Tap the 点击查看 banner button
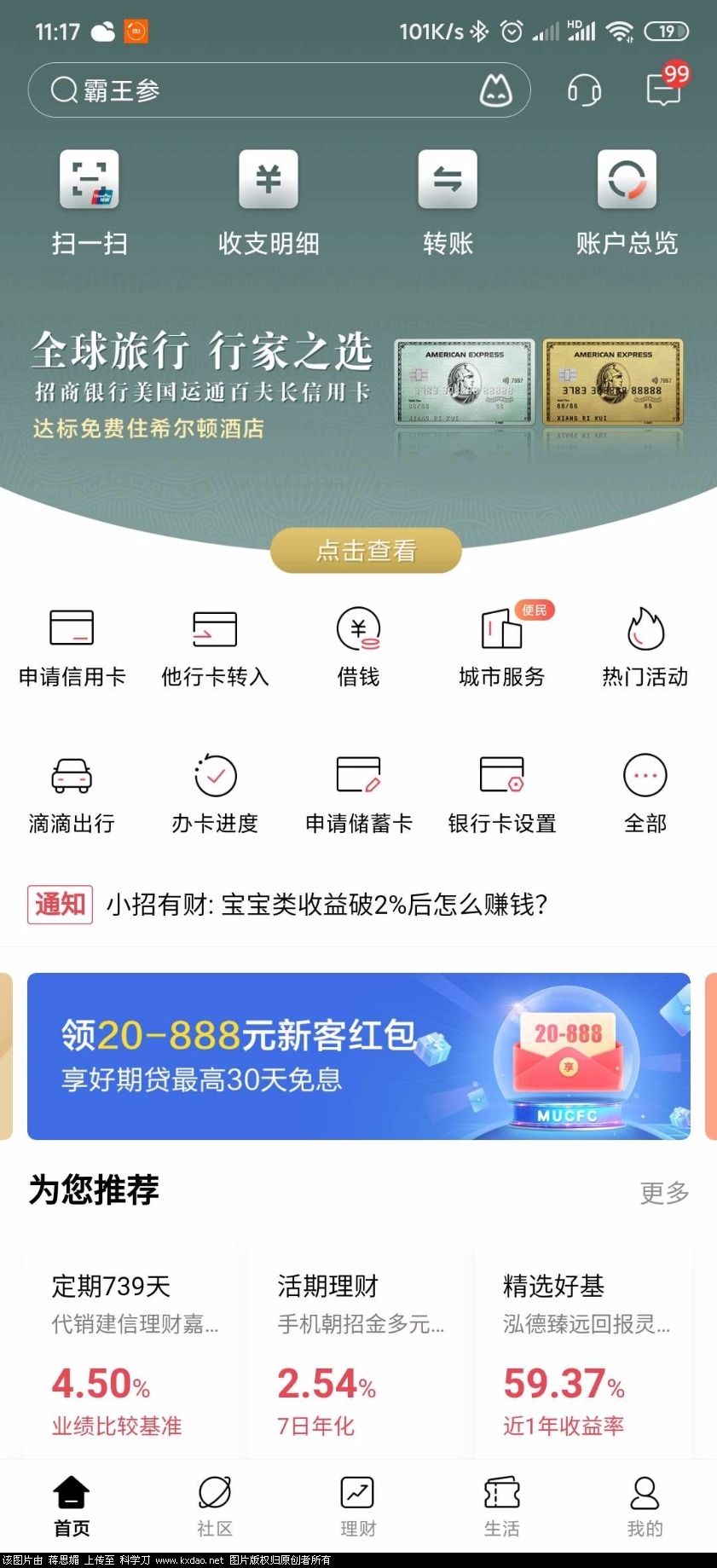This screenshot has width=717, height=1568. click(366, 551)
